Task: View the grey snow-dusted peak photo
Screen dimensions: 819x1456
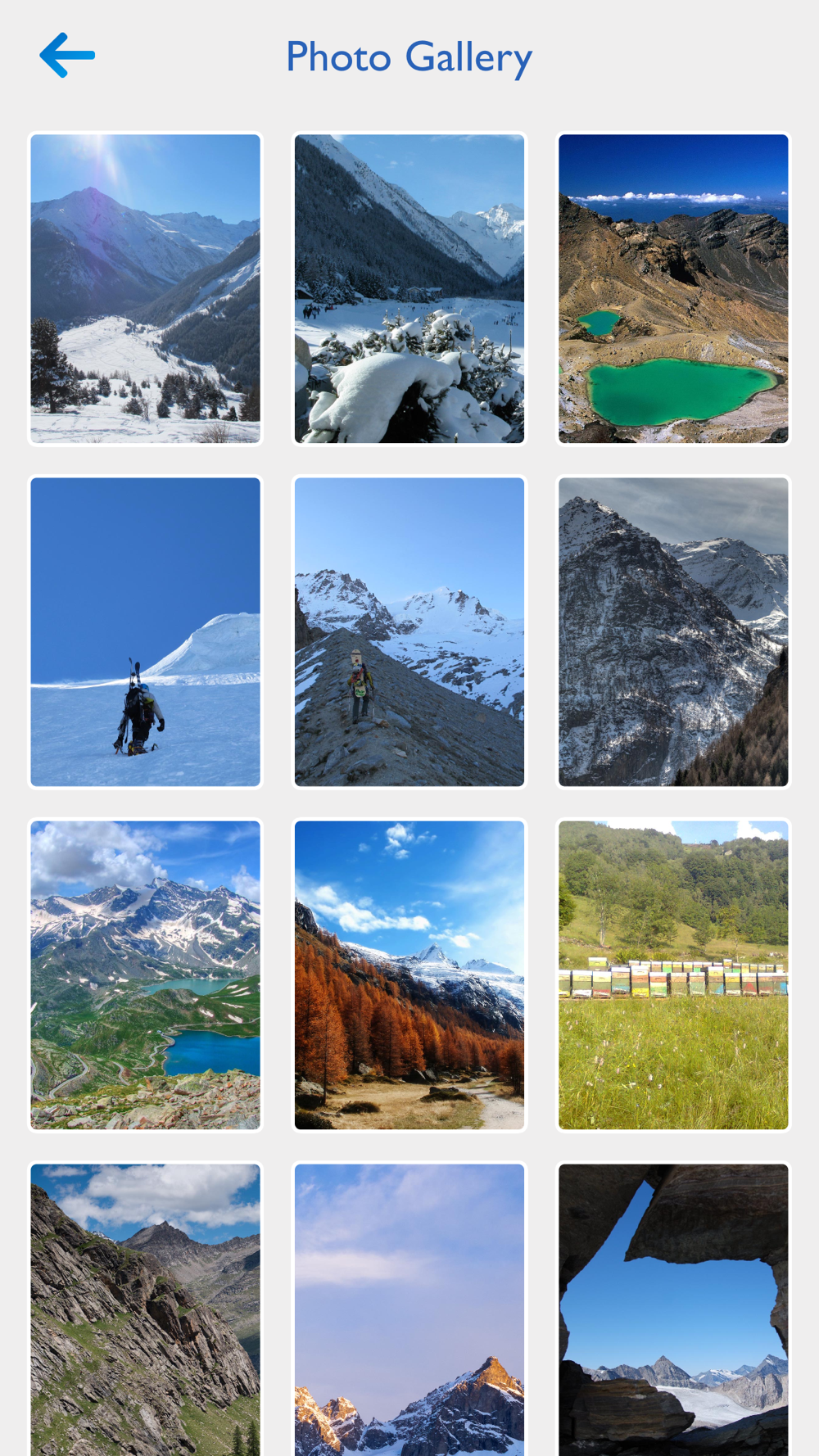Action: pyautogui.click(x=673, y=632)
